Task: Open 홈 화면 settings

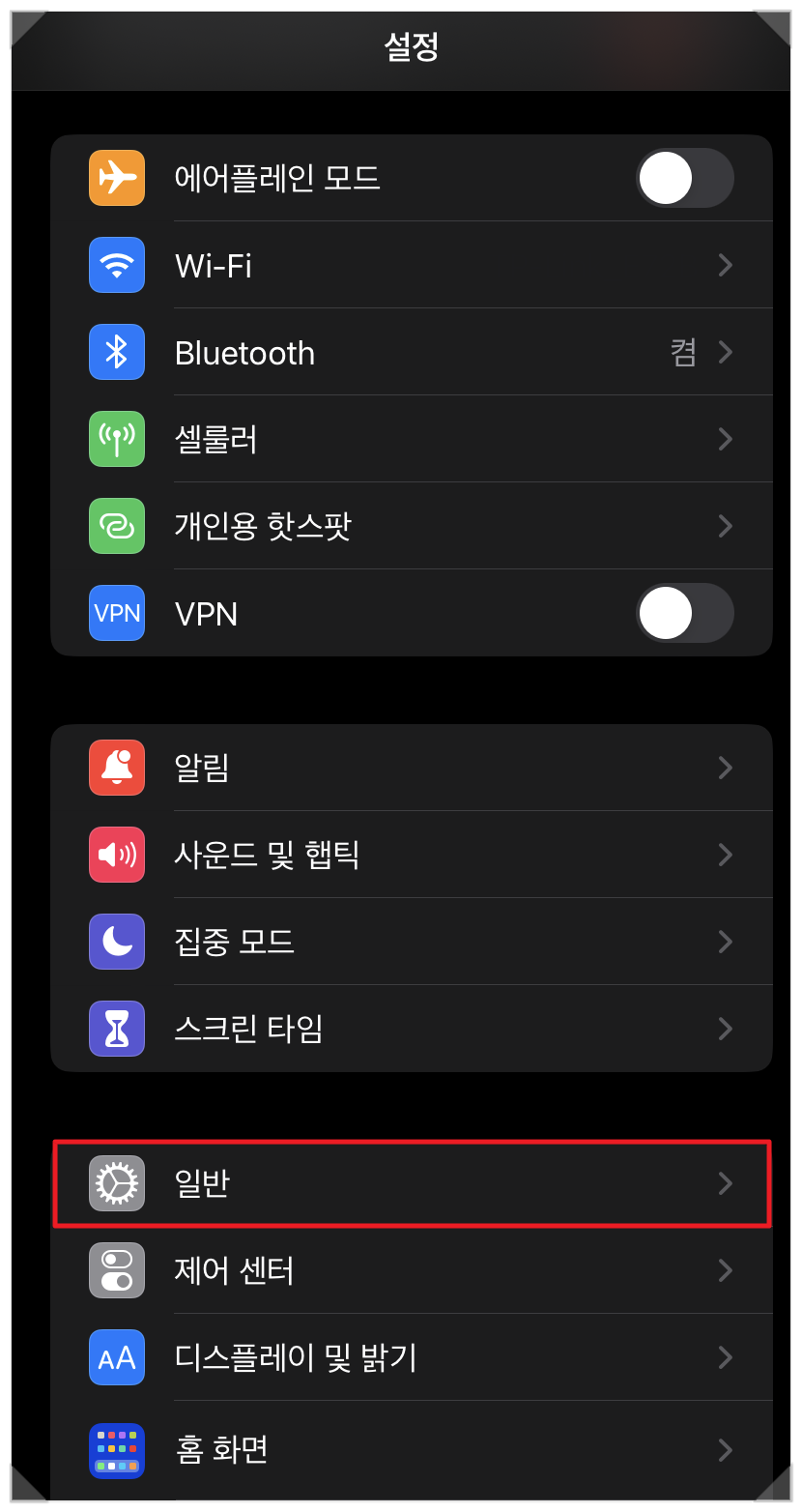Action: [x=412, y=1449]
